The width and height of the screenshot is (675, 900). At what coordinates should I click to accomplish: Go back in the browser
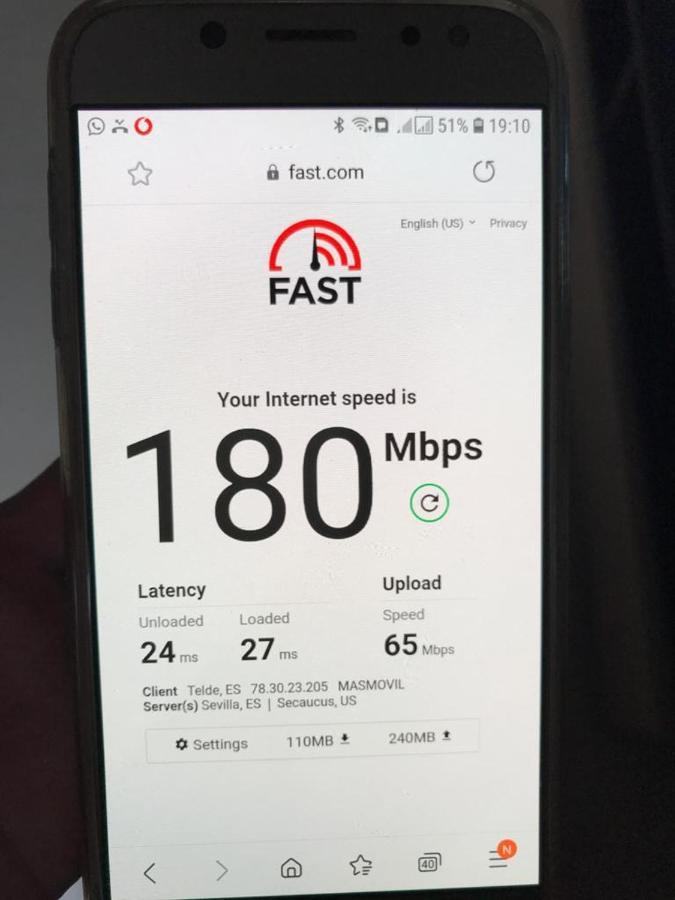[150, 872]
